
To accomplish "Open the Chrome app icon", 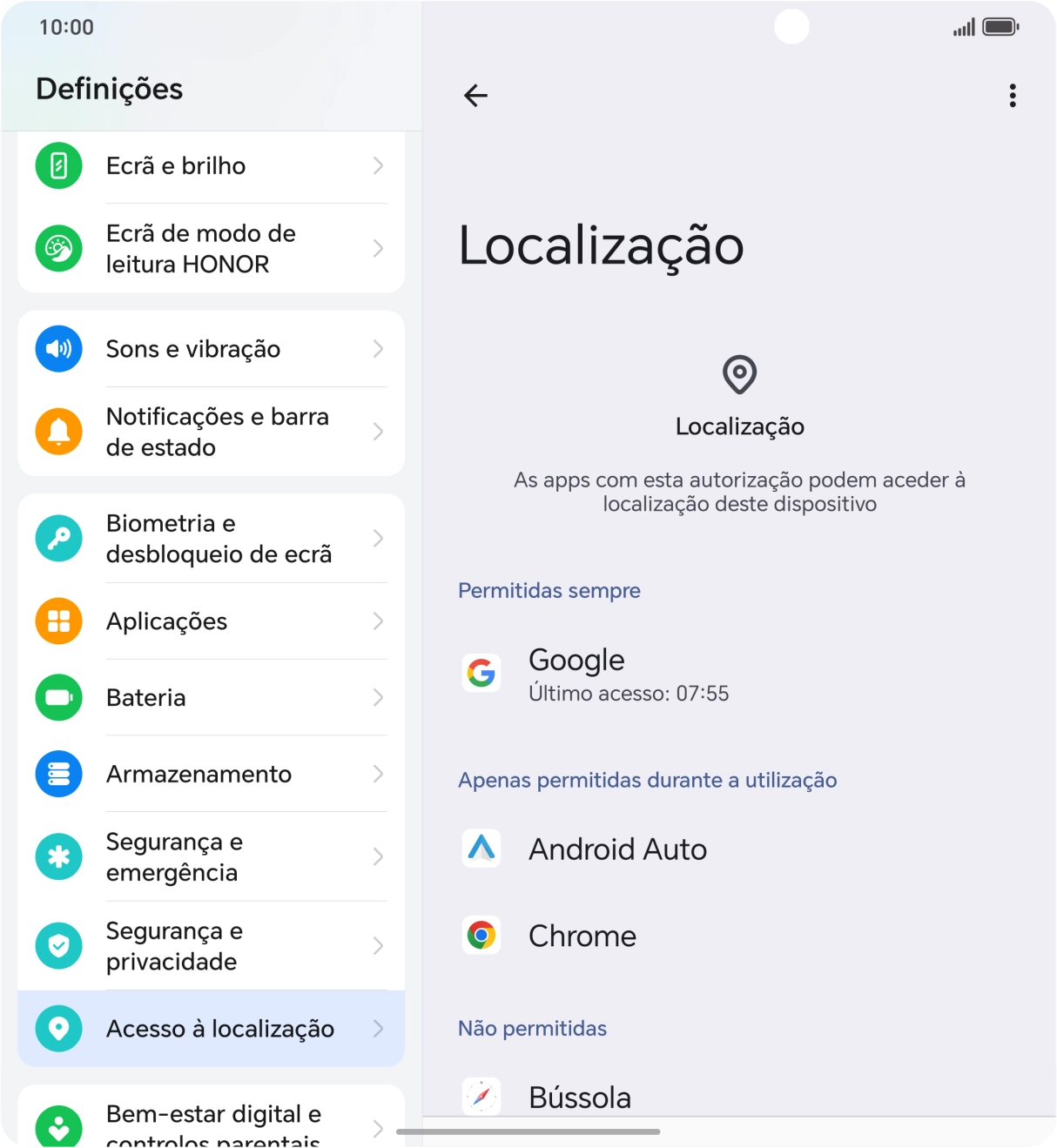I will (x=481, y=936).
